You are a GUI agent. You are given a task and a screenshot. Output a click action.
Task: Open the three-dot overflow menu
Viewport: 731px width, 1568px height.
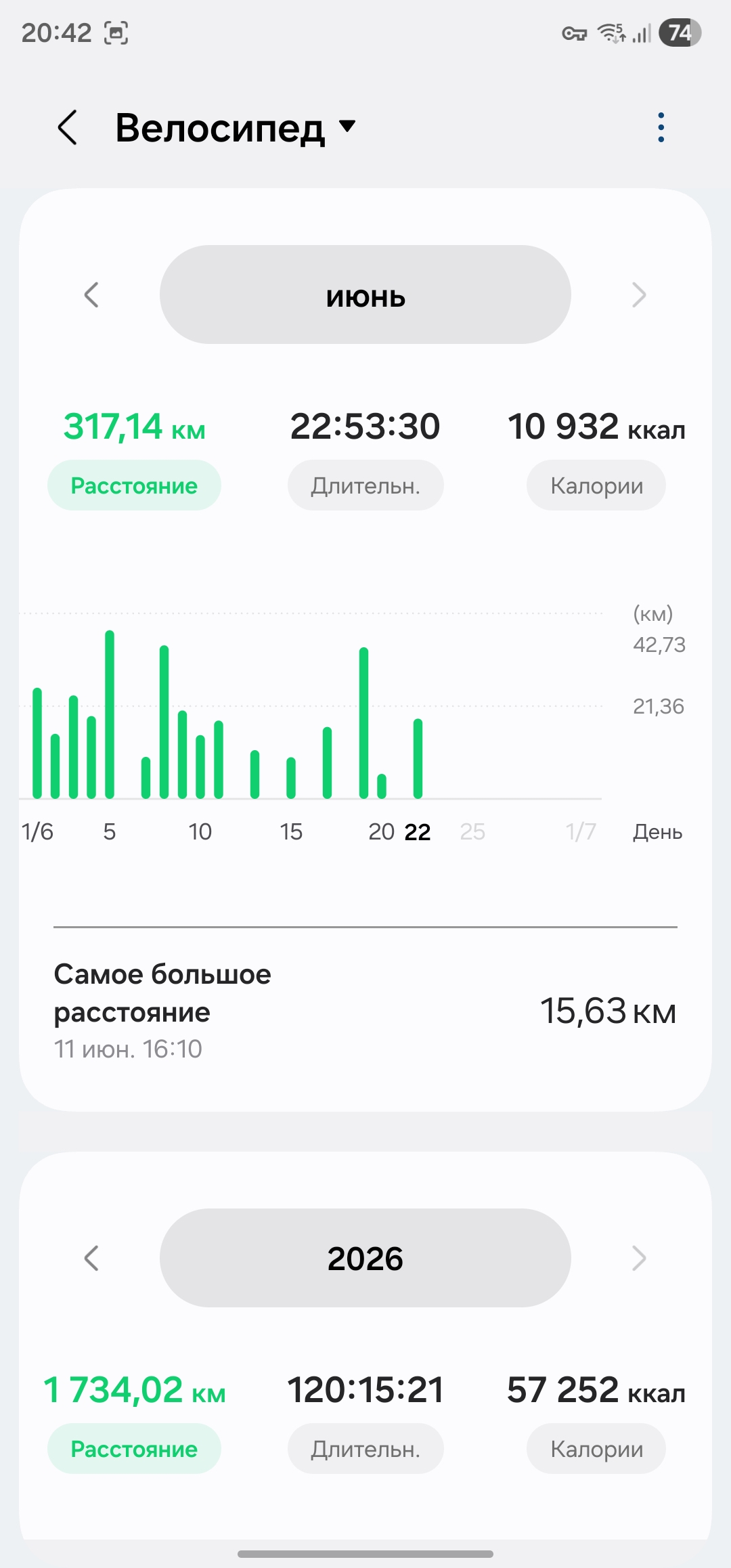(x=661, y=127)
